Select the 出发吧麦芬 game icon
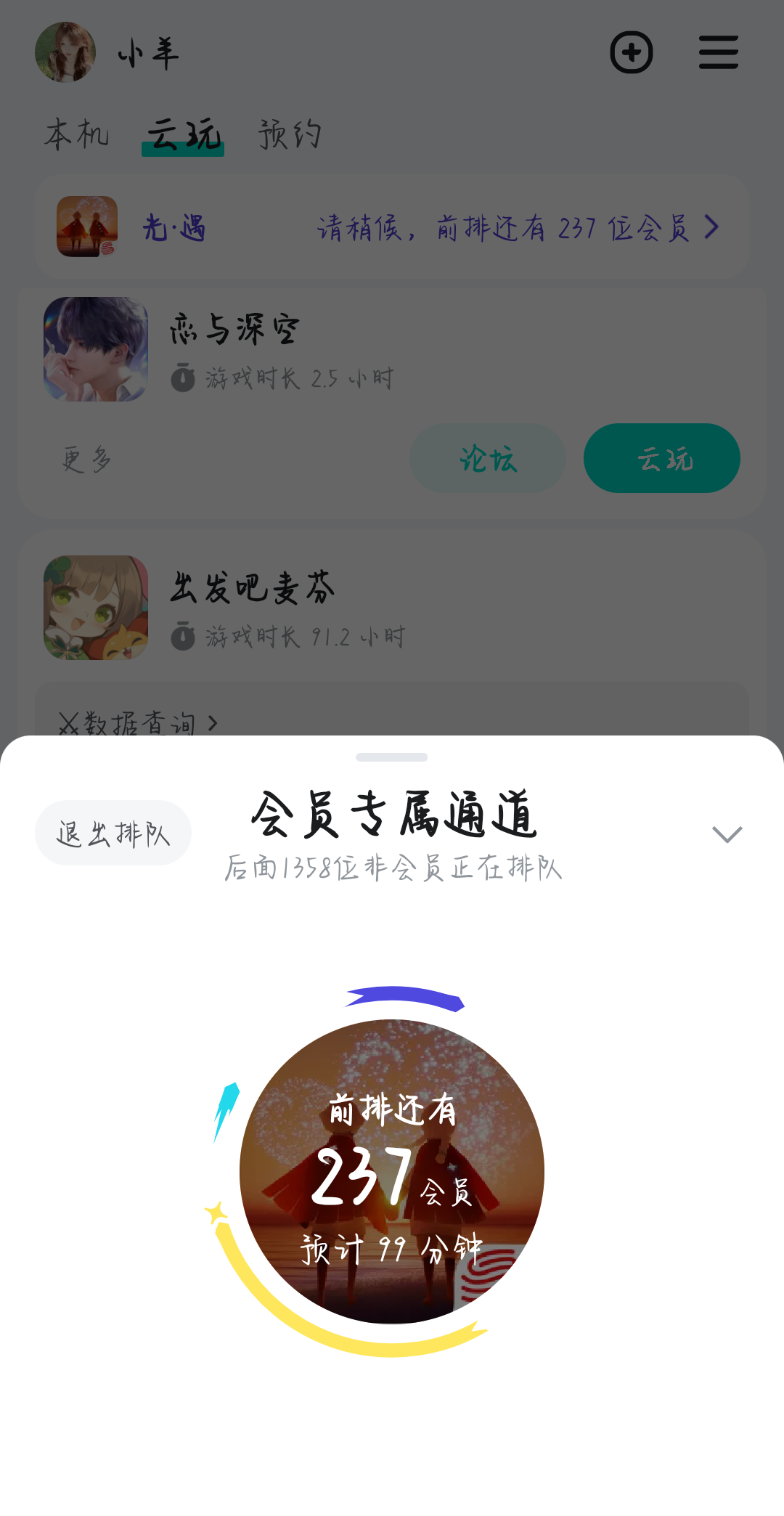The image size is (784, 1516). pos(95,608)
